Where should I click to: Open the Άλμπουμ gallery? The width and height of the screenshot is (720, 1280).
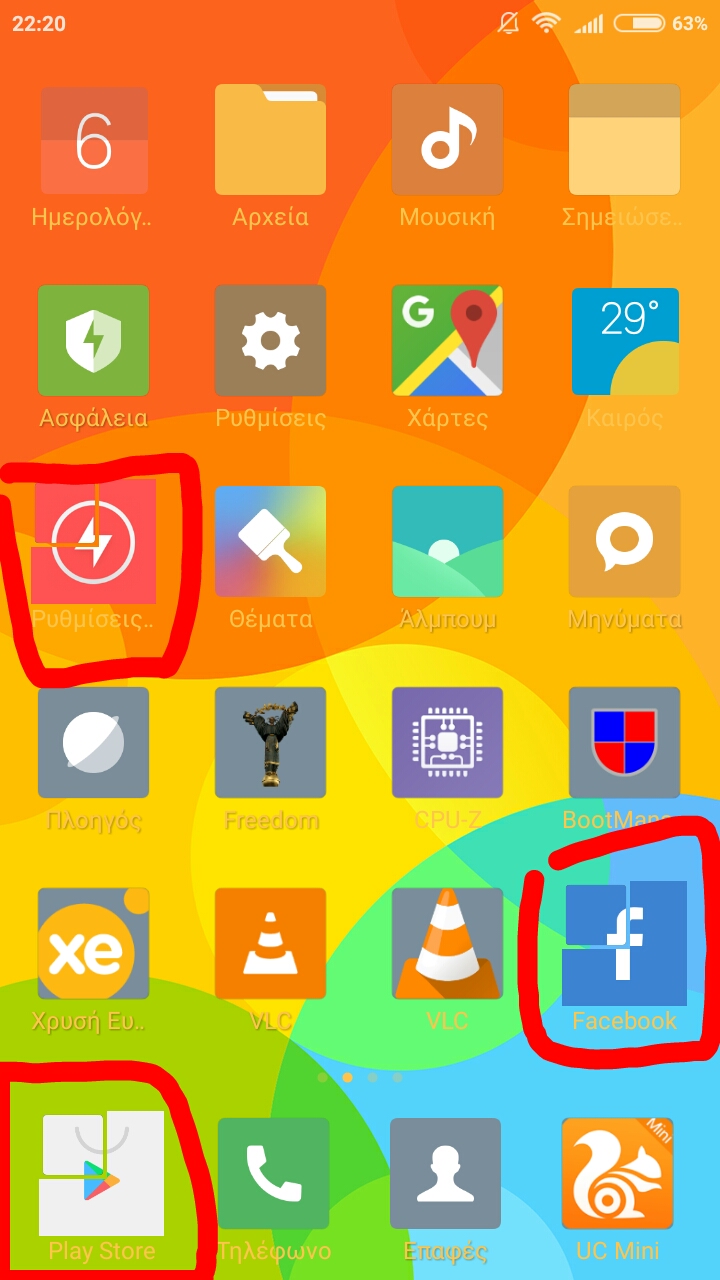[x=447, y=542]
